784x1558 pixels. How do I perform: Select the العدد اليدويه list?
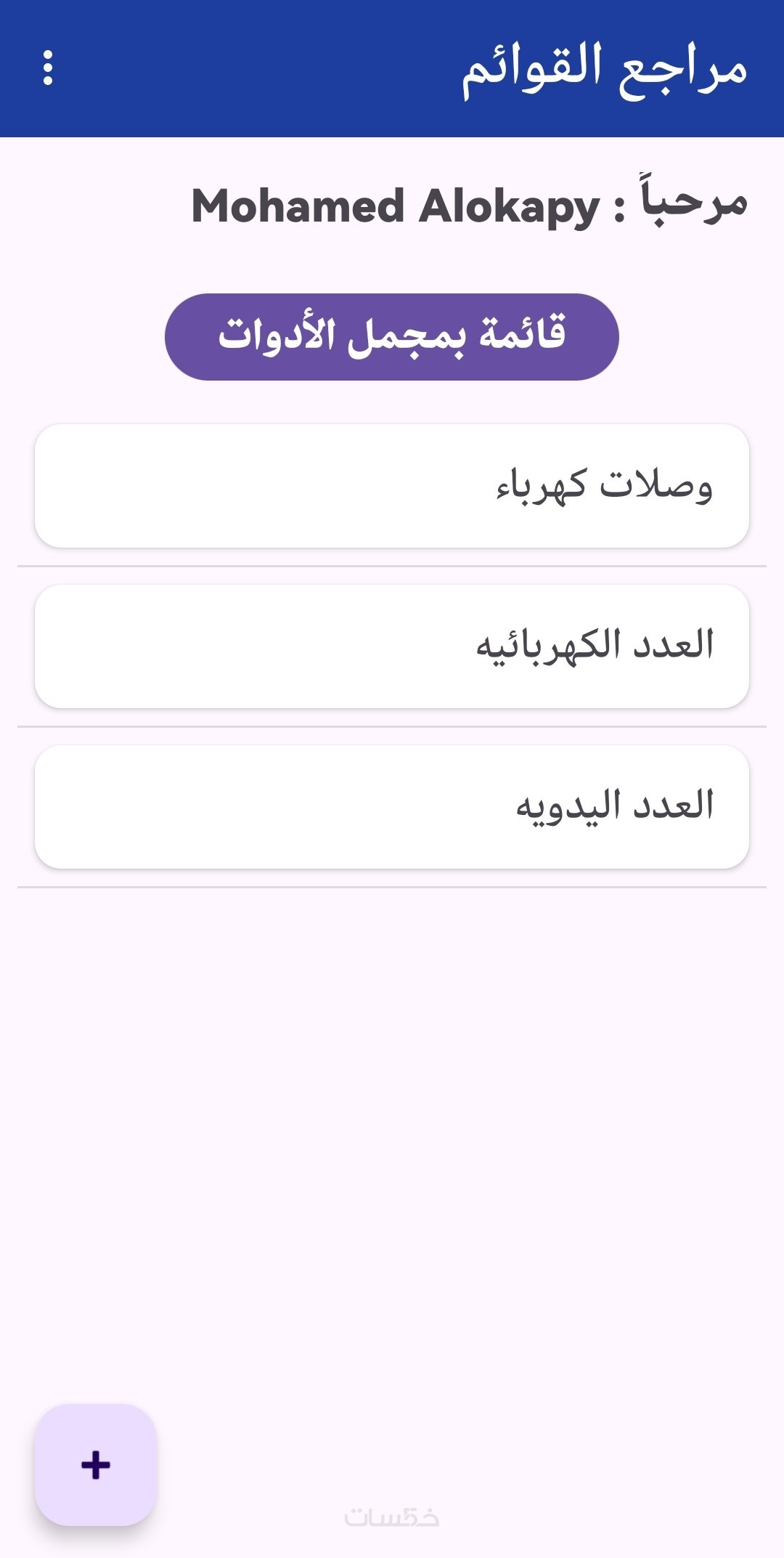[391, 806]
